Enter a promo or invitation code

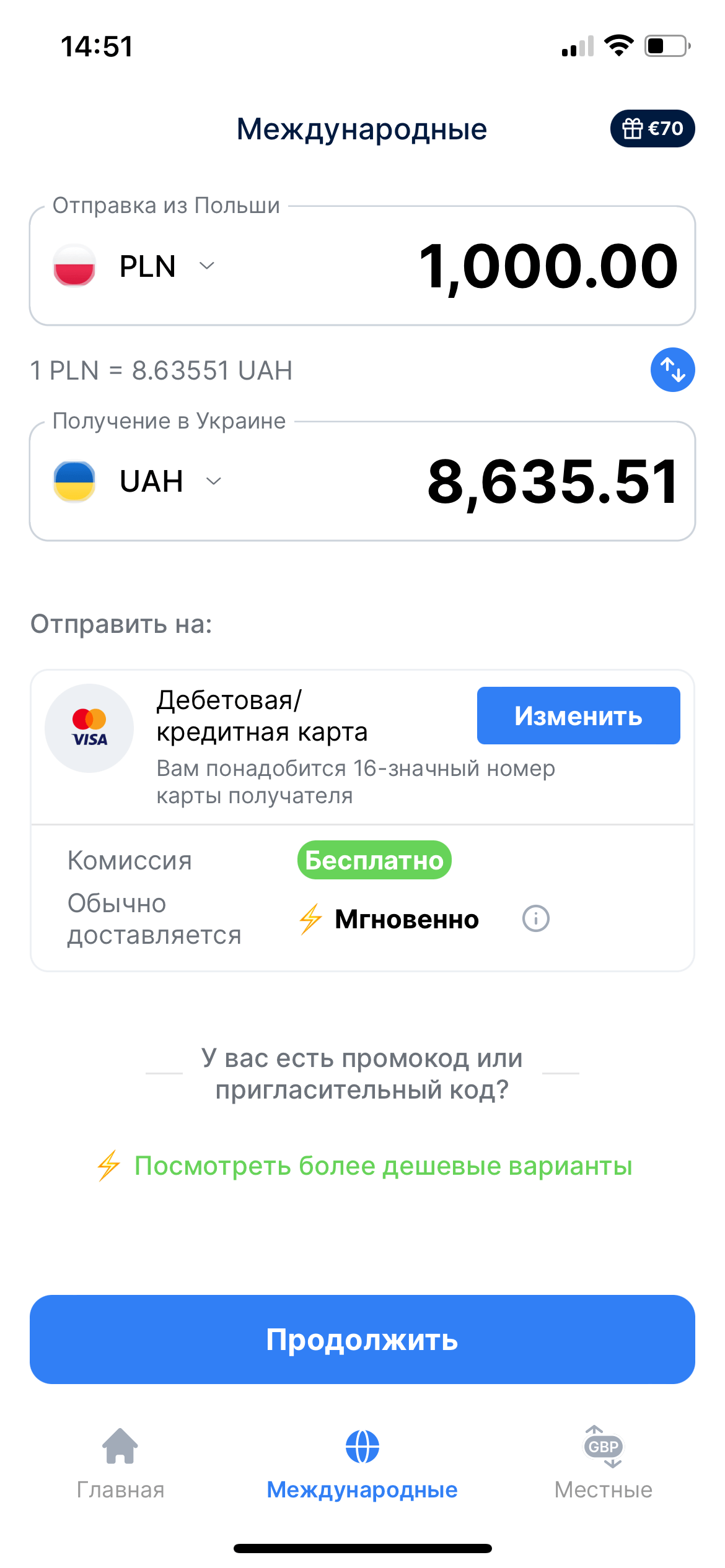pyautogui.click(x=362, y=1074)
